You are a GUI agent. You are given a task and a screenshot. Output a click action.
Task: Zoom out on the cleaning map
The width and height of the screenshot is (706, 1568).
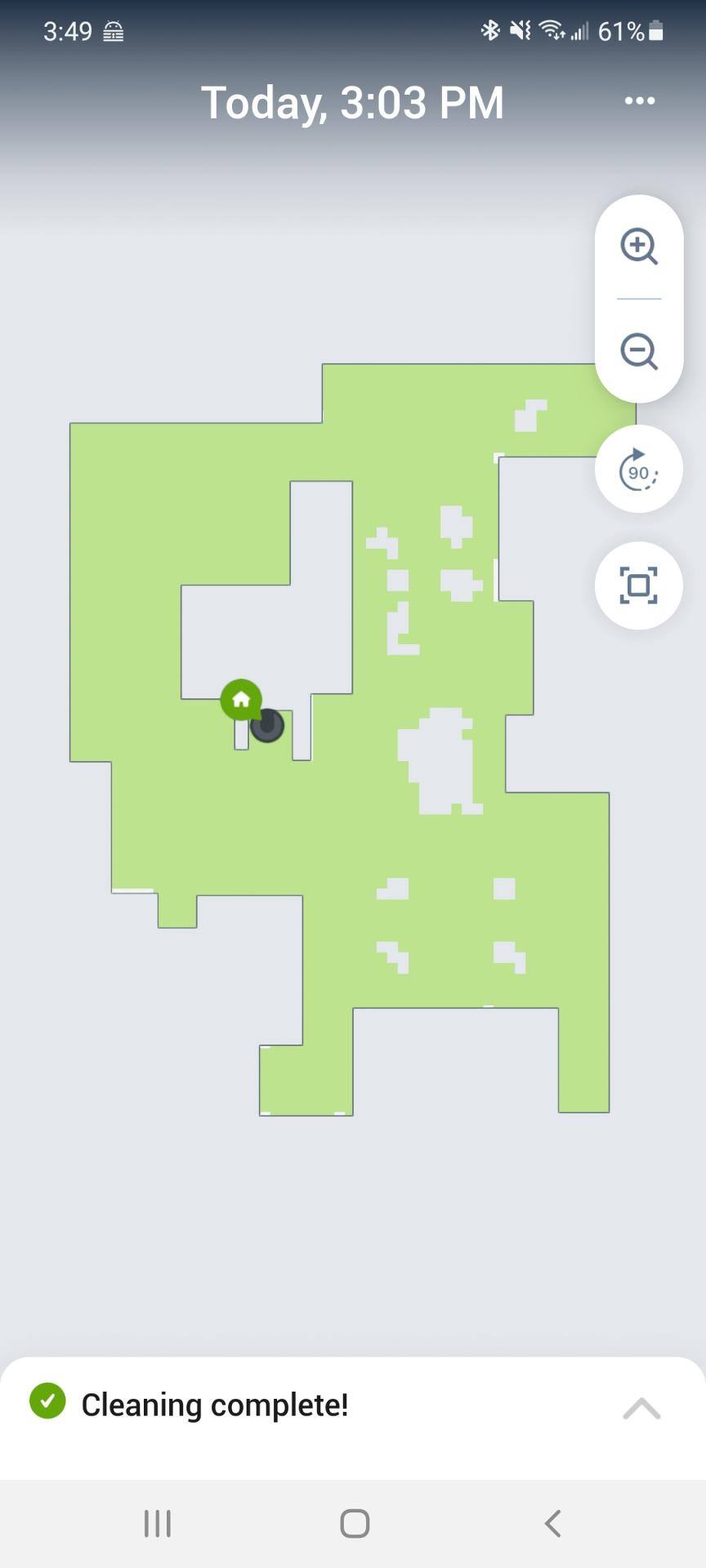pos(638,352)
